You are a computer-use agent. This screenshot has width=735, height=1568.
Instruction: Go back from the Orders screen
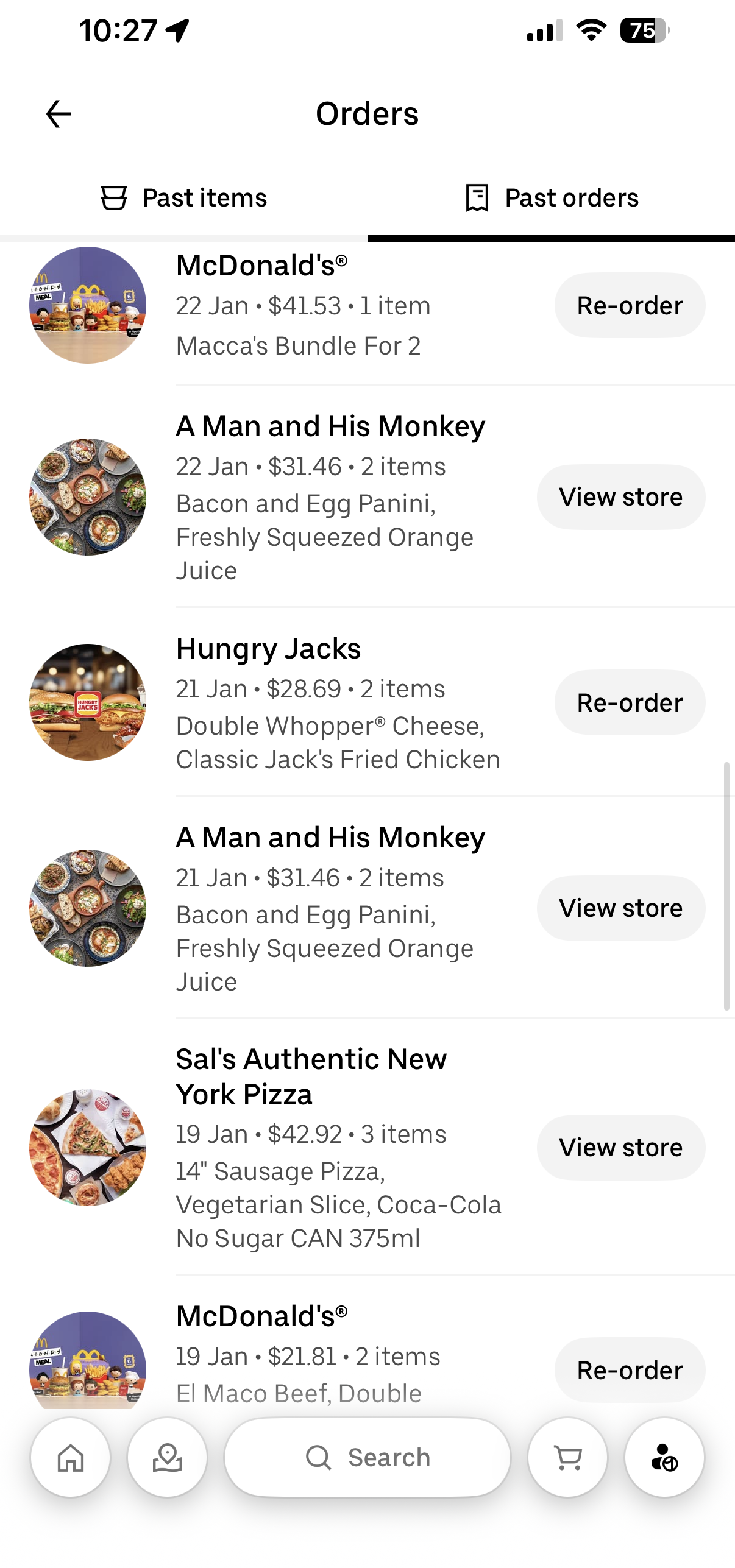59,114
